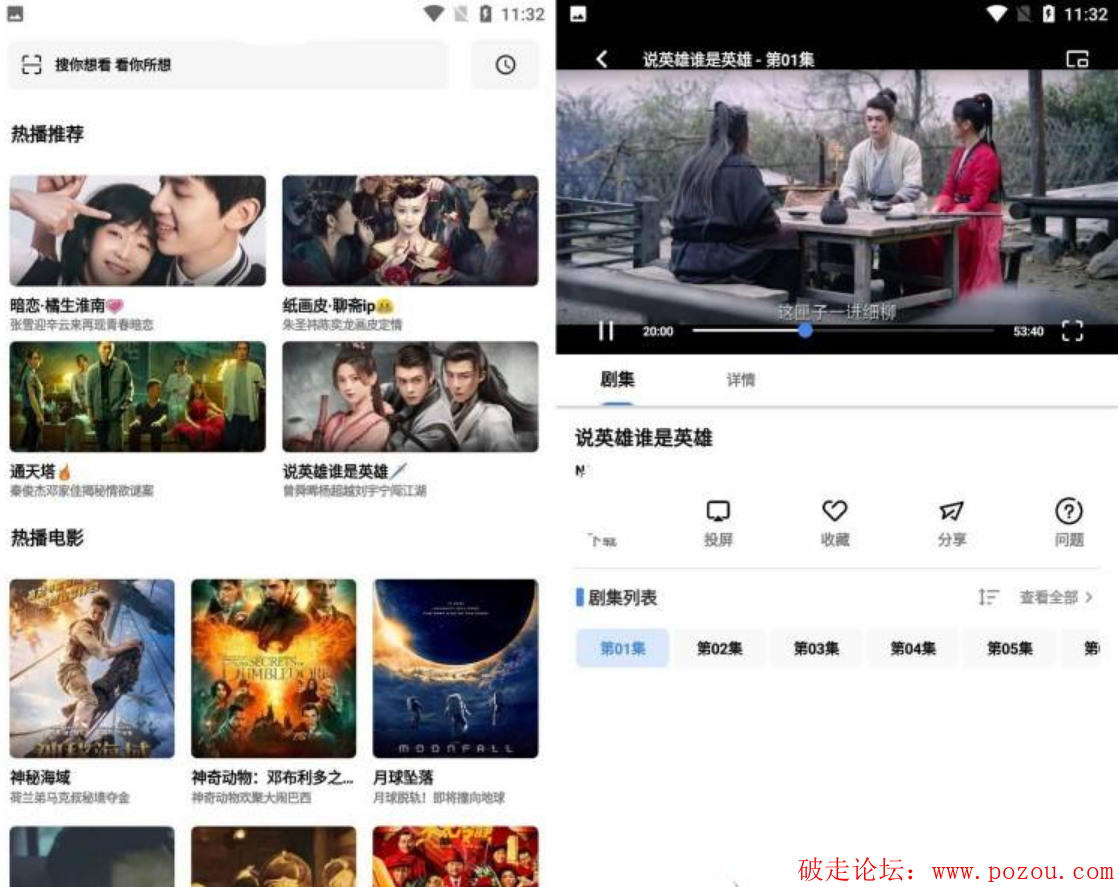Select episode 第03集
The image size is (1119, 887).
816,648
